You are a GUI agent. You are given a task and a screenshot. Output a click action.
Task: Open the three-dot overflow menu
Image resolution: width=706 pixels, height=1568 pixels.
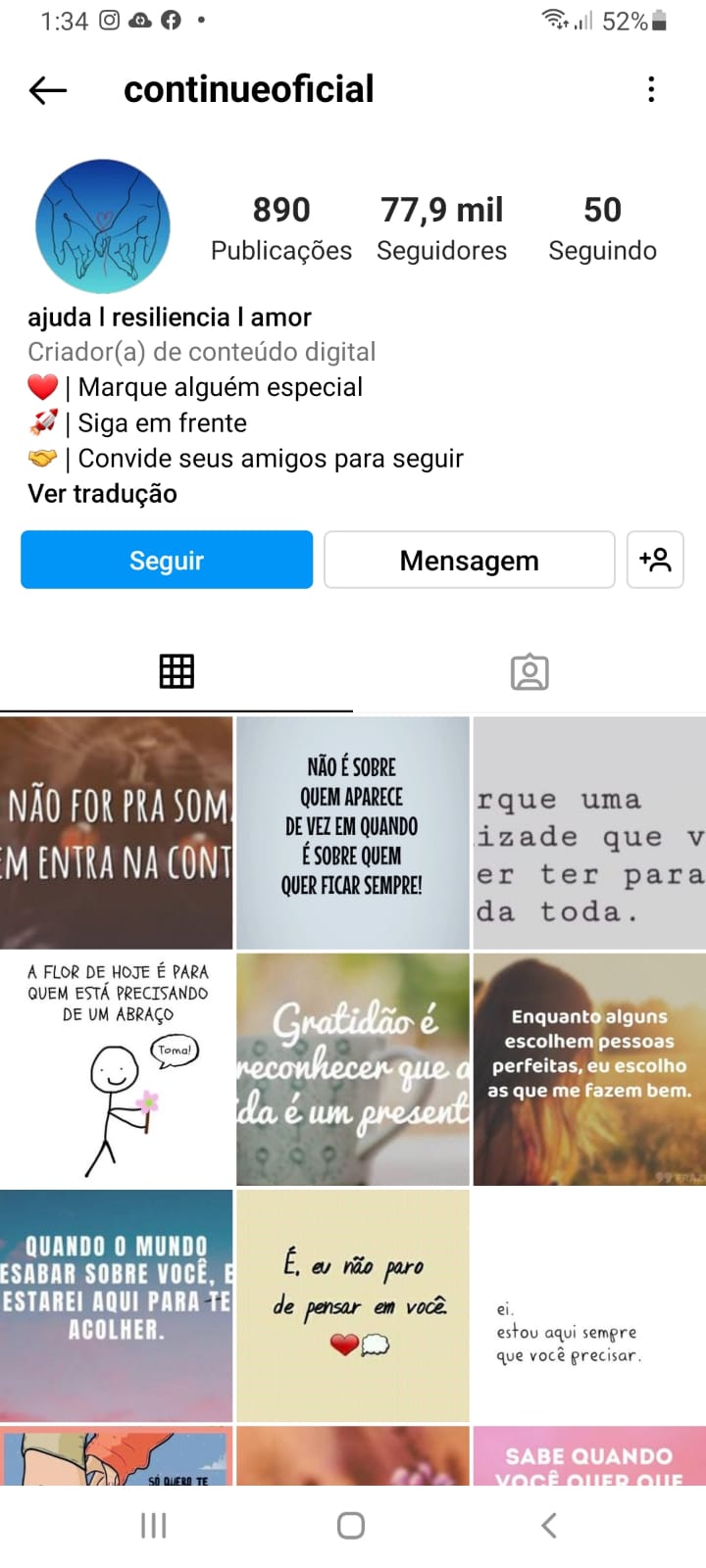651,89
